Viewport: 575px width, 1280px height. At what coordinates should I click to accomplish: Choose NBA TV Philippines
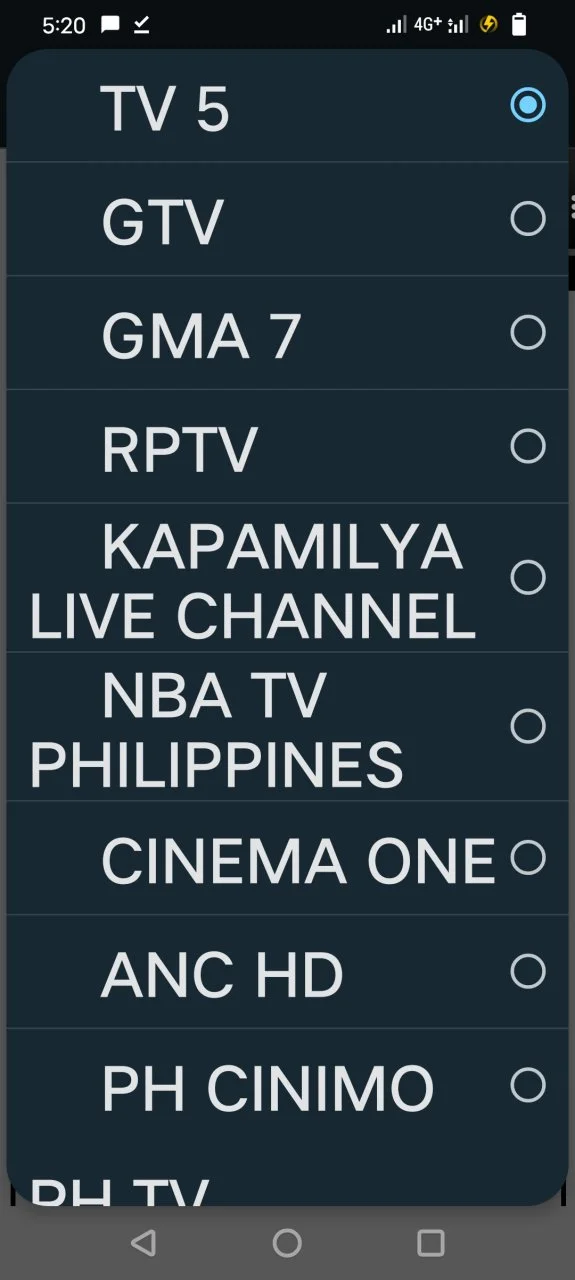287,727
